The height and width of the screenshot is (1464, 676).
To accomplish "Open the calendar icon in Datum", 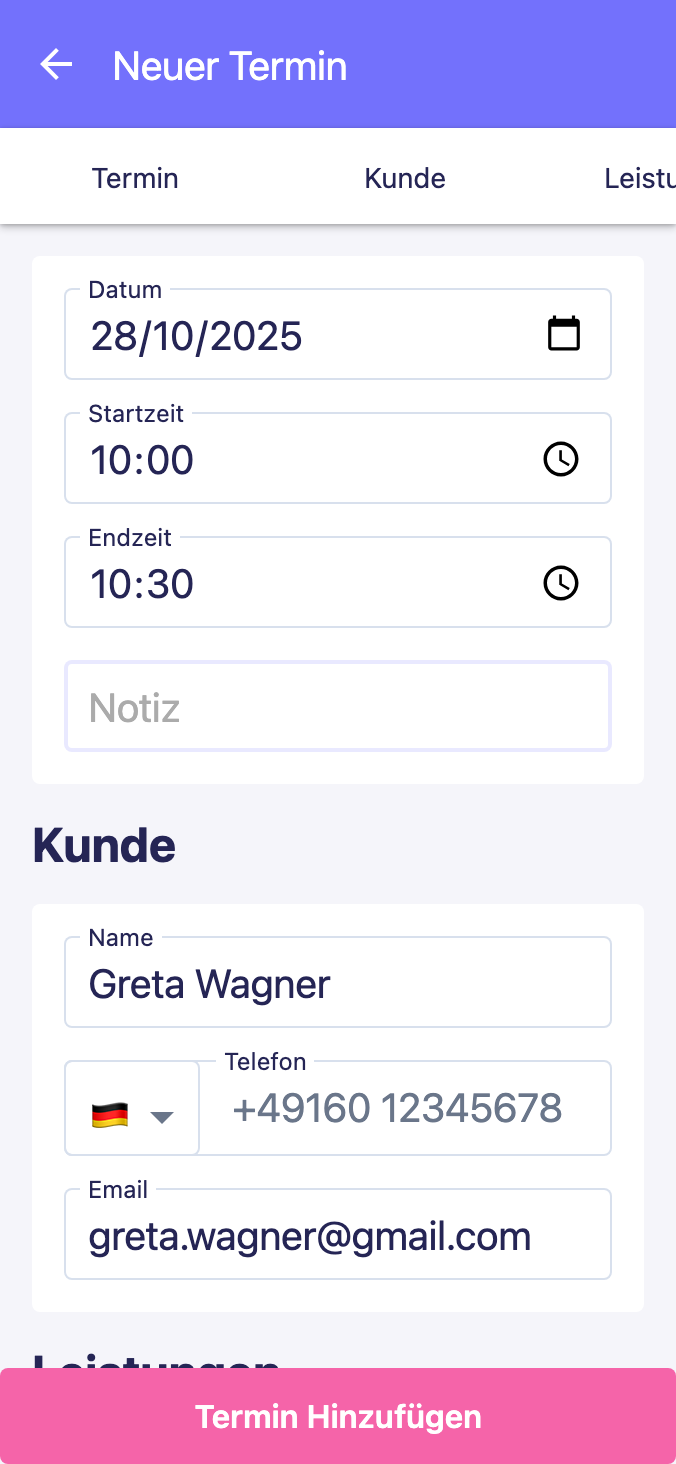I will [x=564, y=334].
